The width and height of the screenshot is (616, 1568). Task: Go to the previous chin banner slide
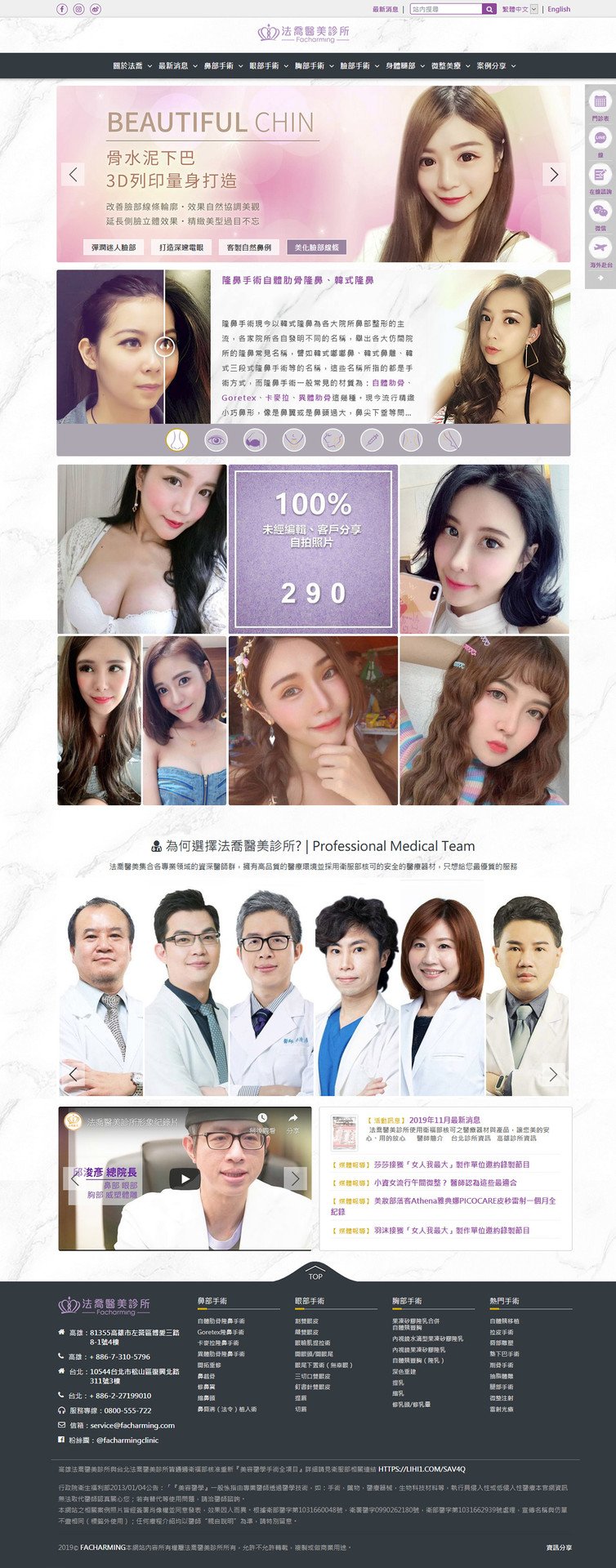pos(74,174)
